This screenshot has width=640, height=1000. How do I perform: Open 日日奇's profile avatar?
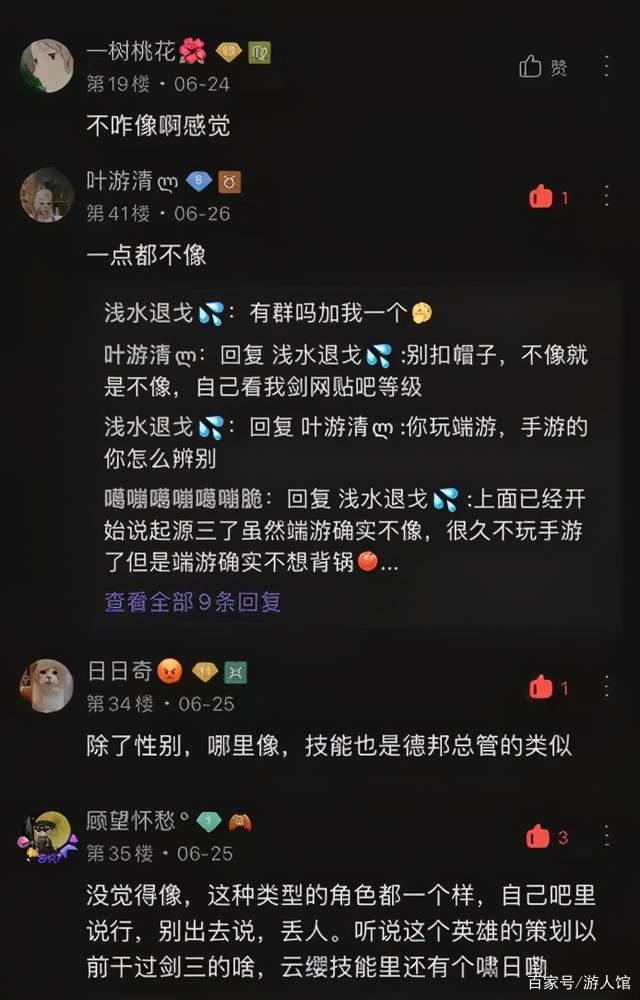pyautogui.click(x=46, y=686)
